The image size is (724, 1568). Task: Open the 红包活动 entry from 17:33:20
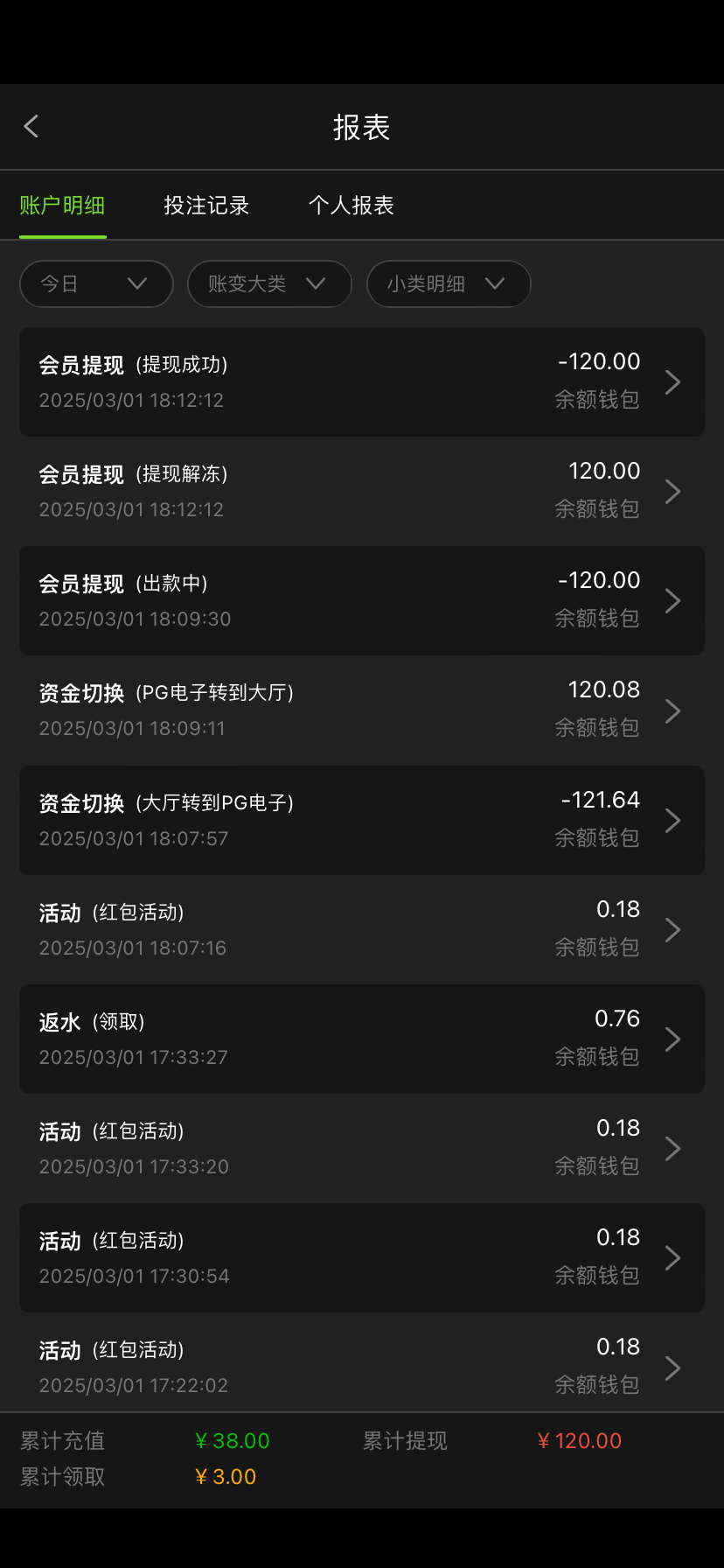point(362,1148)
